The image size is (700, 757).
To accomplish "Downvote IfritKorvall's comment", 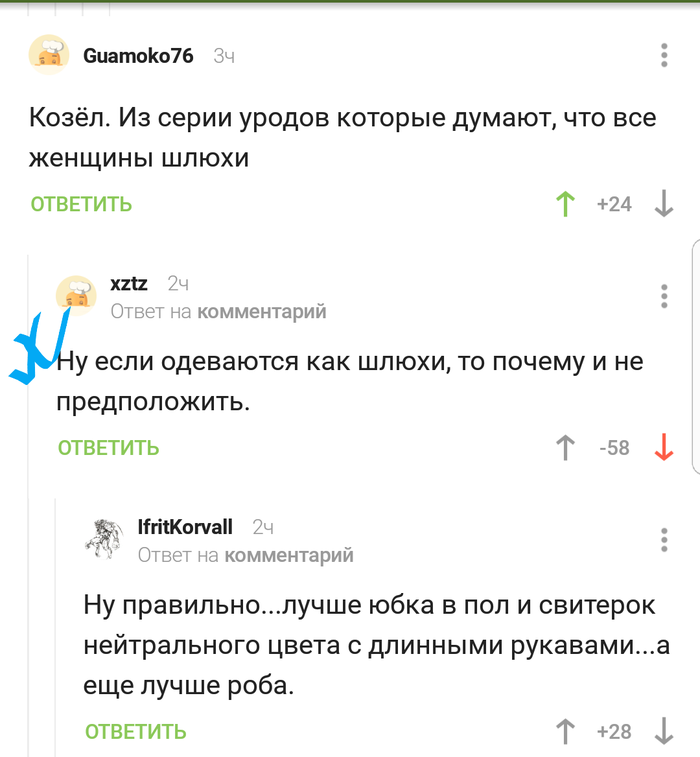I will (663, 731).
